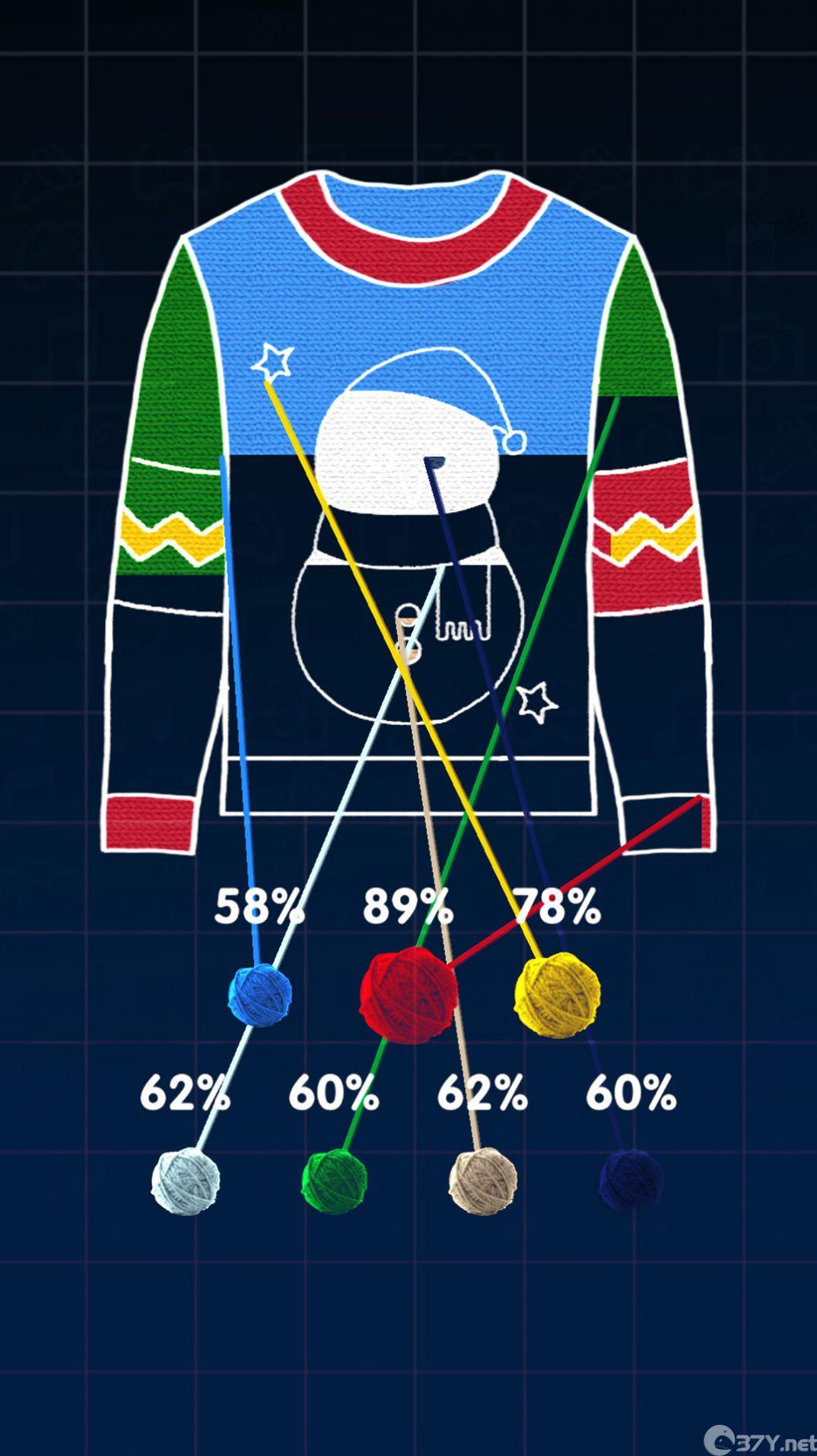Tap the blue yarn ball at 58%
The height and width of the screenshot is (1456, 817).
point(259,995)
